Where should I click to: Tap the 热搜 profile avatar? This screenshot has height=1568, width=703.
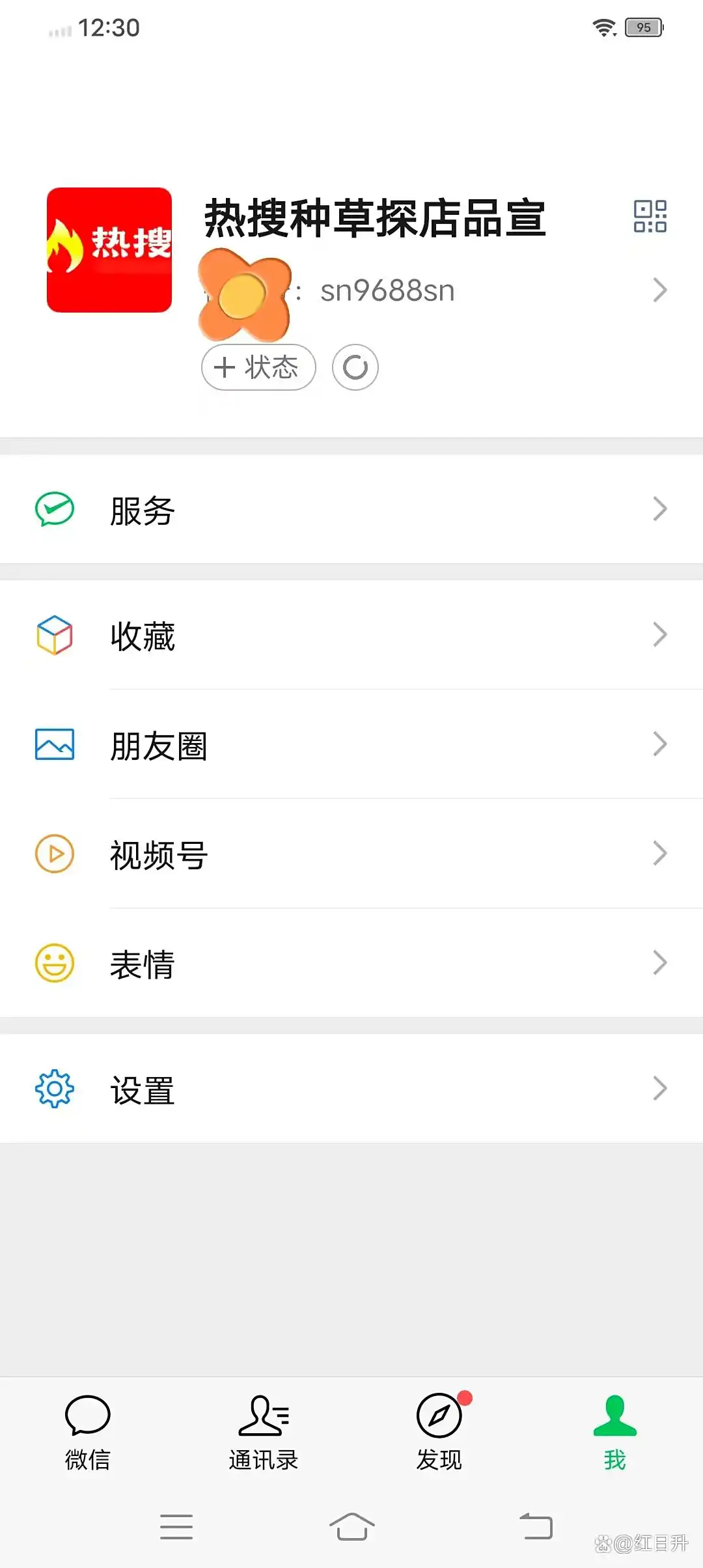point(109,249)
